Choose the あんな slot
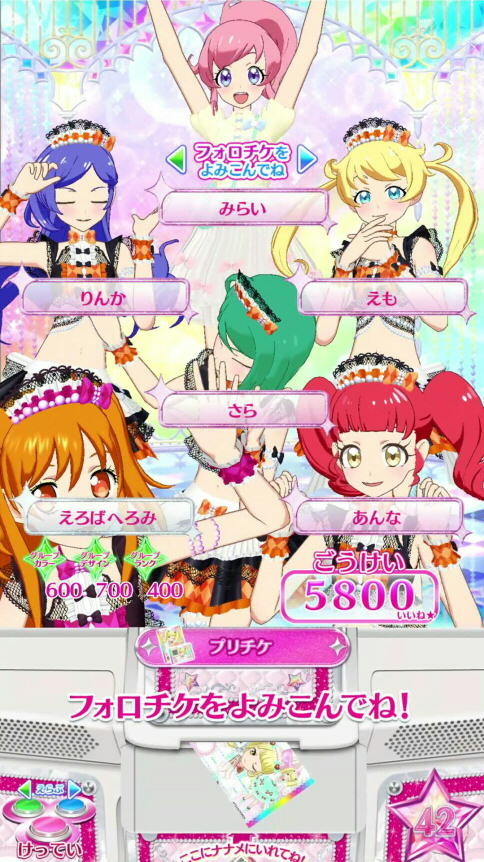 (x=379, y=517)
